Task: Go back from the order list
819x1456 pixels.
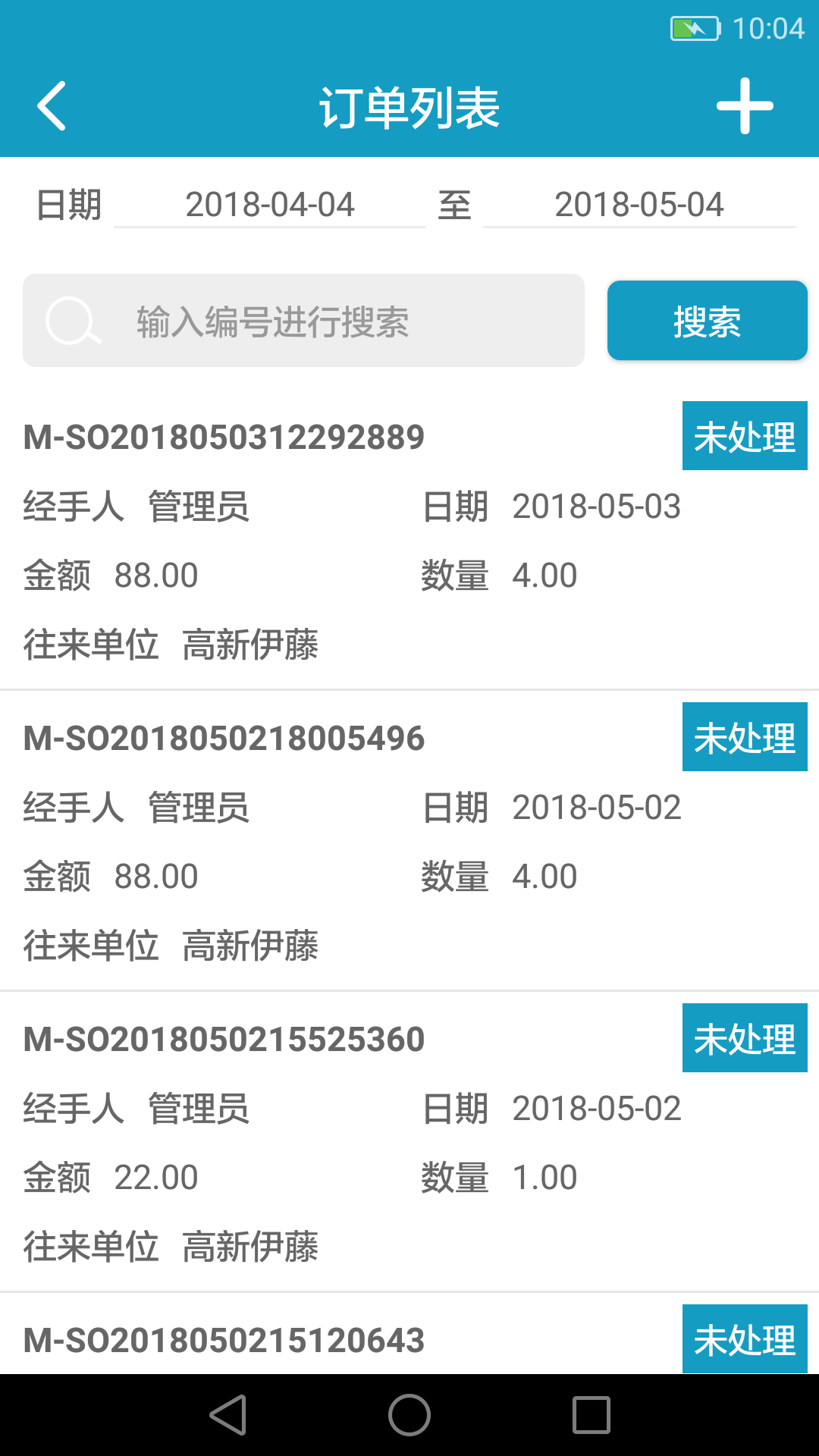Action: pos(52,106)
